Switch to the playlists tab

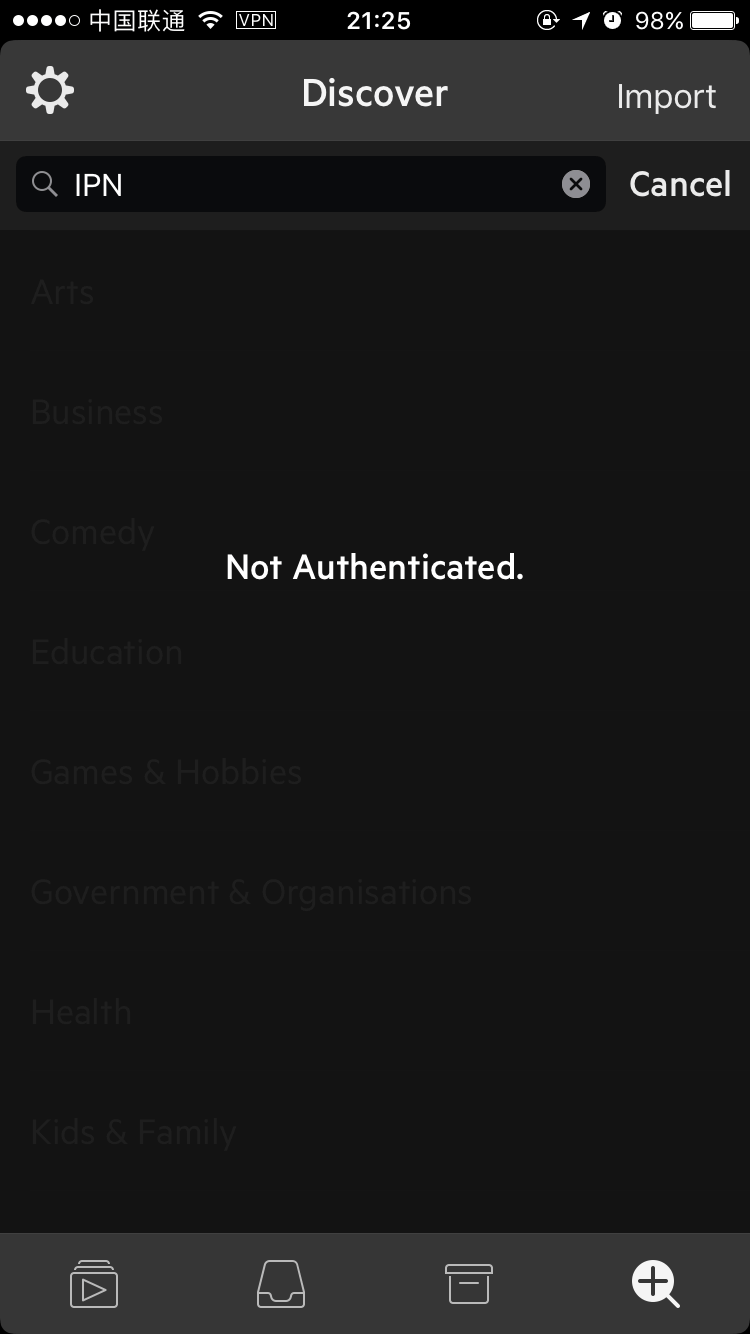pyautogui.click(x=94, y=1283)
